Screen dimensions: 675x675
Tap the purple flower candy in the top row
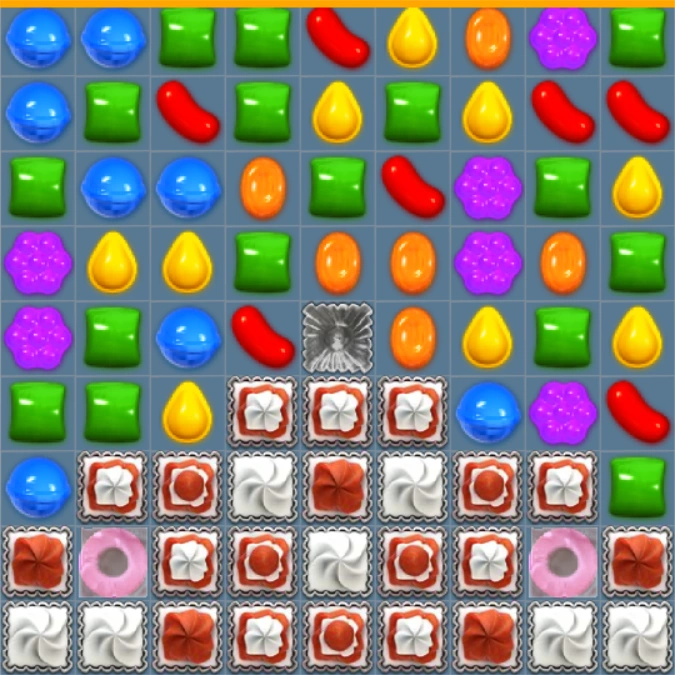(562, 38)
